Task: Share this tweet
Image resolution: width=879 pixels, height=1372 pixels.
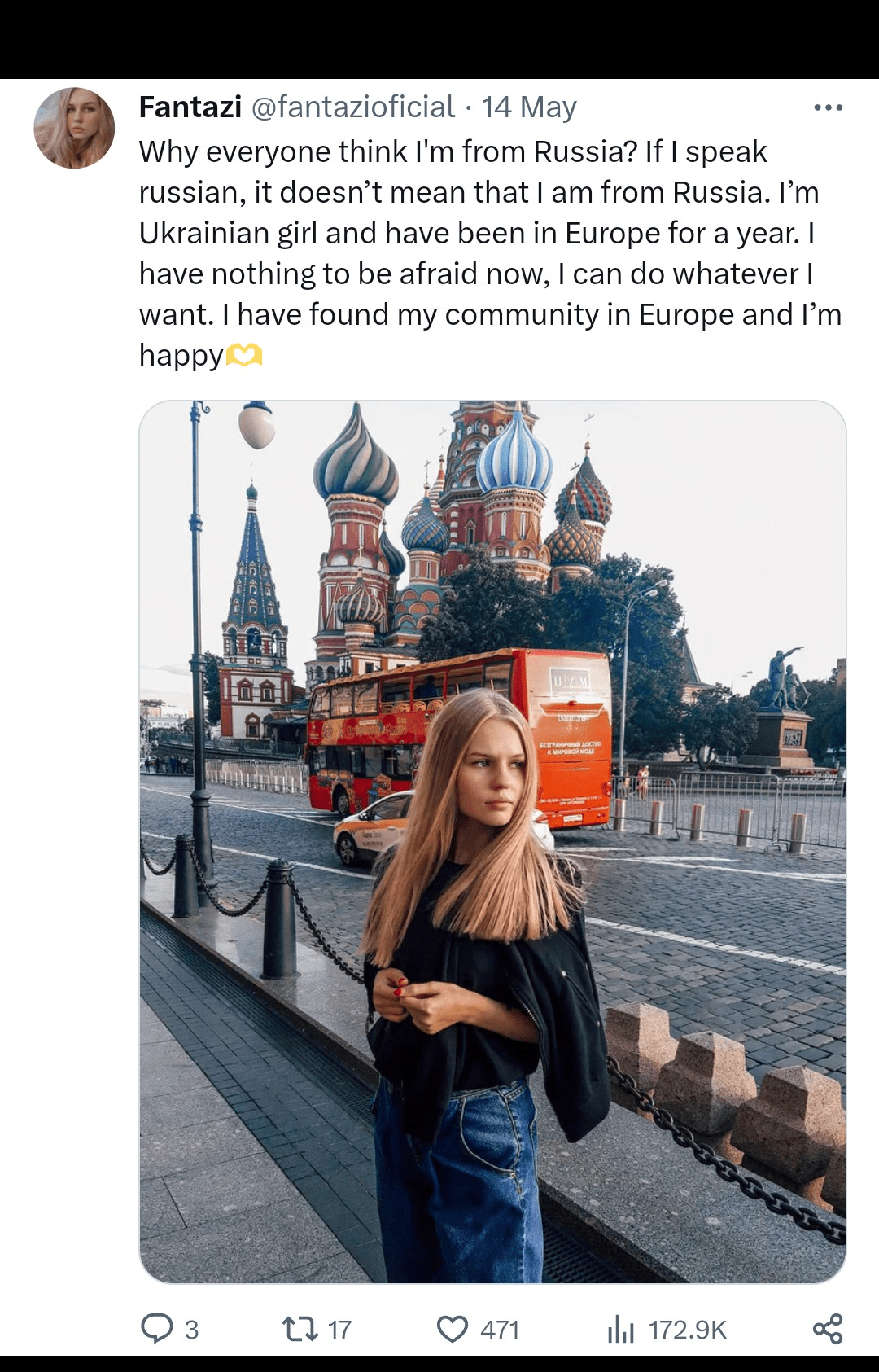Action: coord(828,1329)
